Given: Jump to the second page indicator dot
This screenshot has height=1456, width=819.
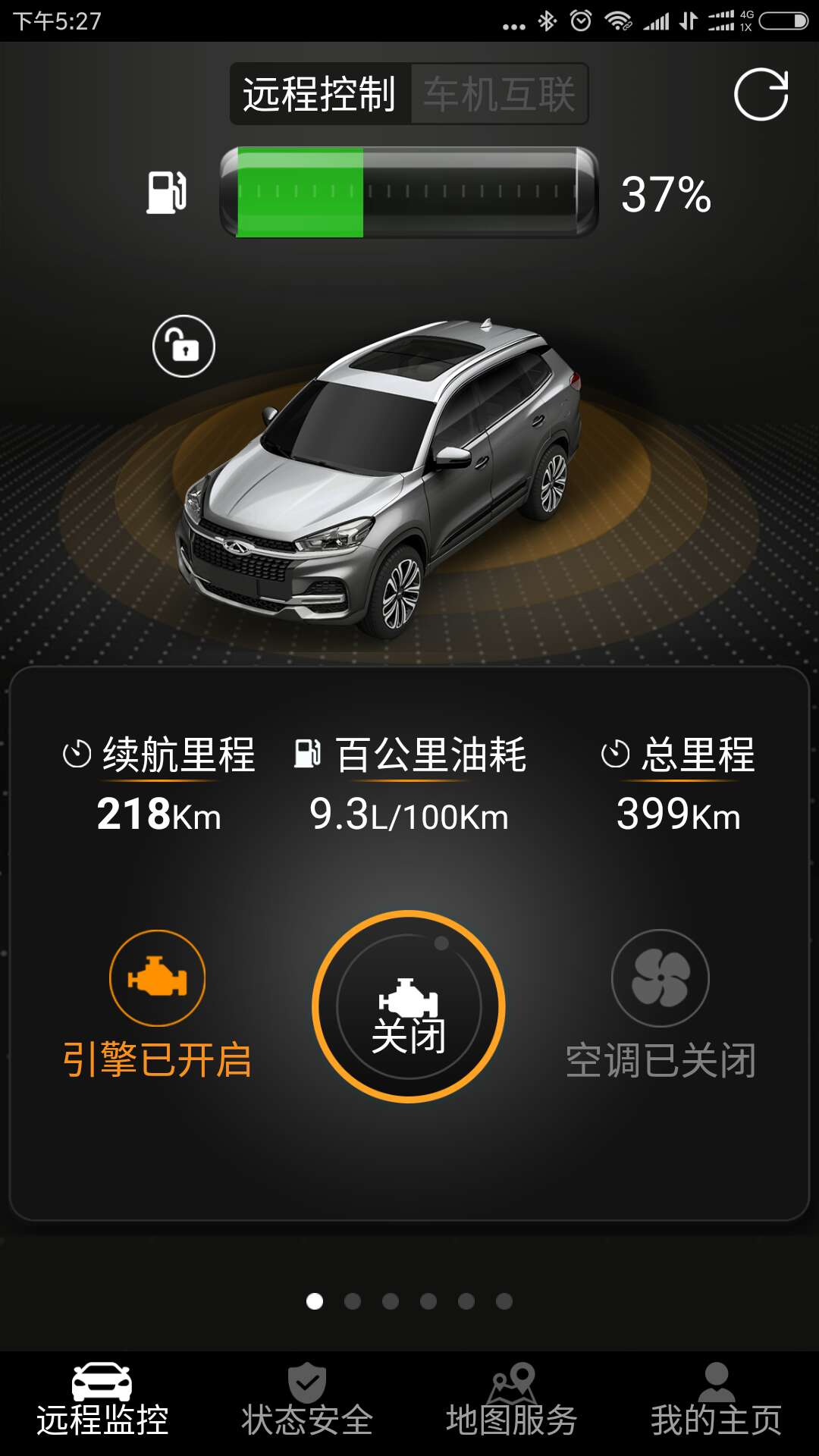Looking at the screenshot, I should click(x=353, y=1301).
